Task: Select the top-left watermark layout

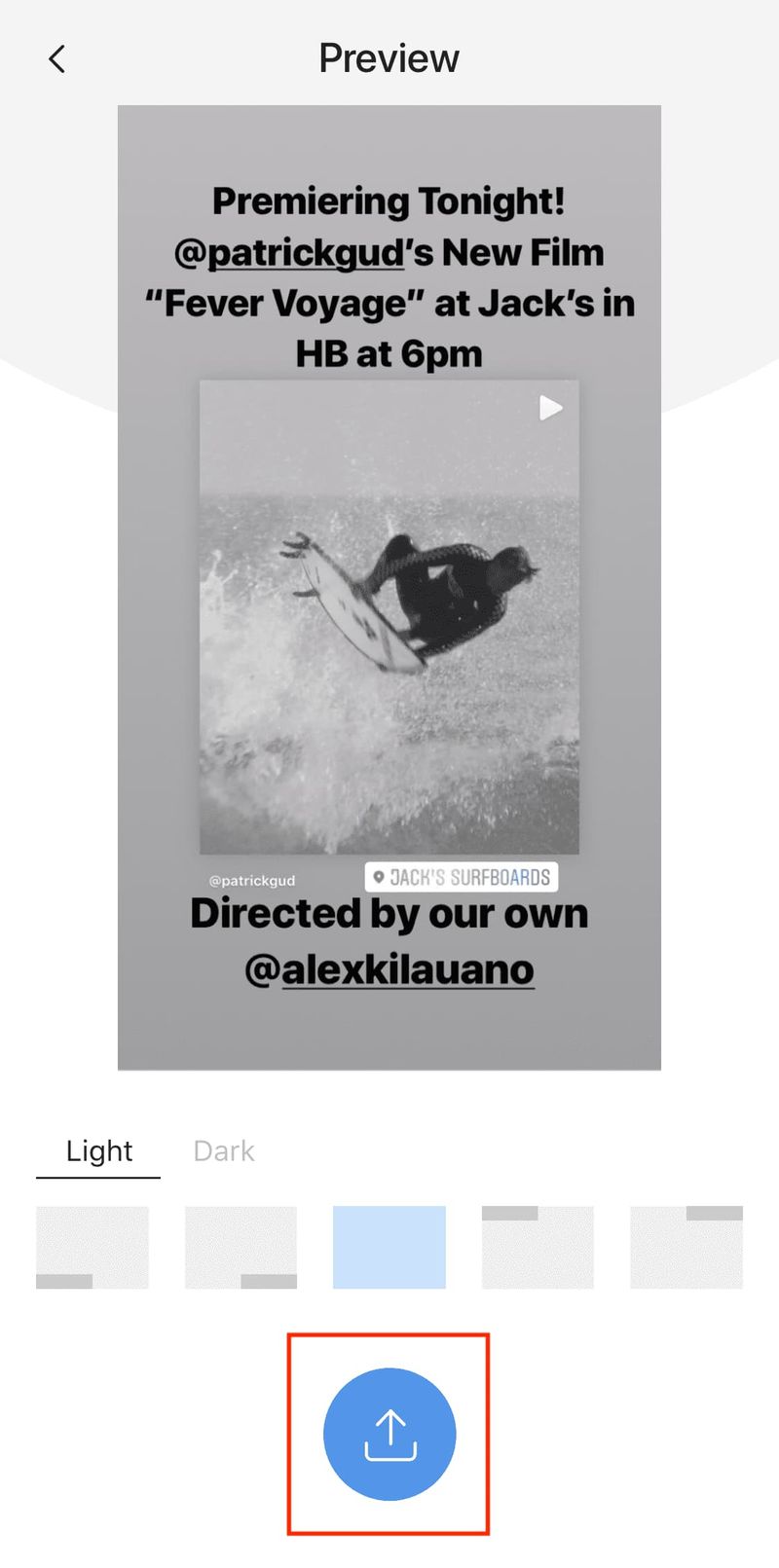Action: click(538, 1247)
